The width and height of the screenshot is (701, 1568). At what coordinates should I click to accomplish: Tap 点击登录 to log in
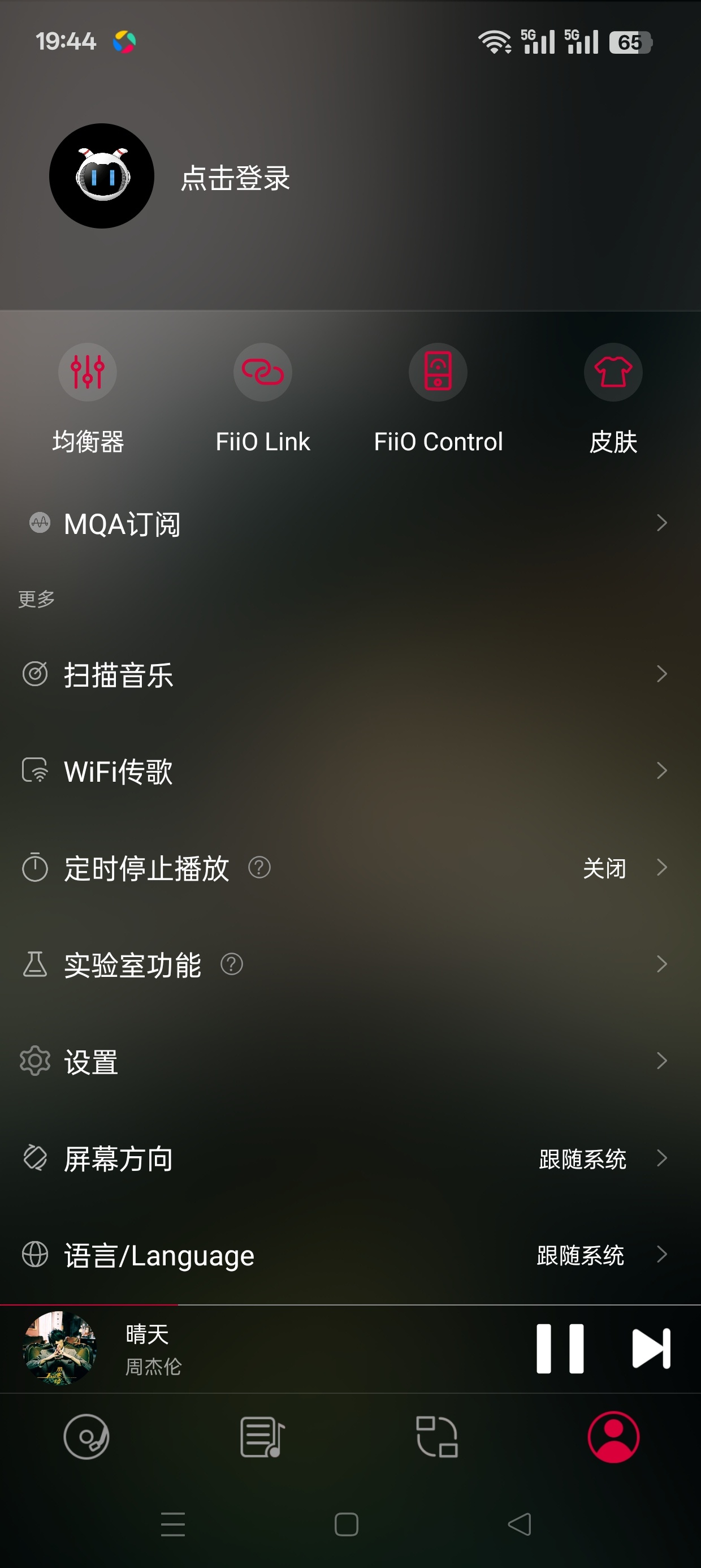click(x=235, y=178)
